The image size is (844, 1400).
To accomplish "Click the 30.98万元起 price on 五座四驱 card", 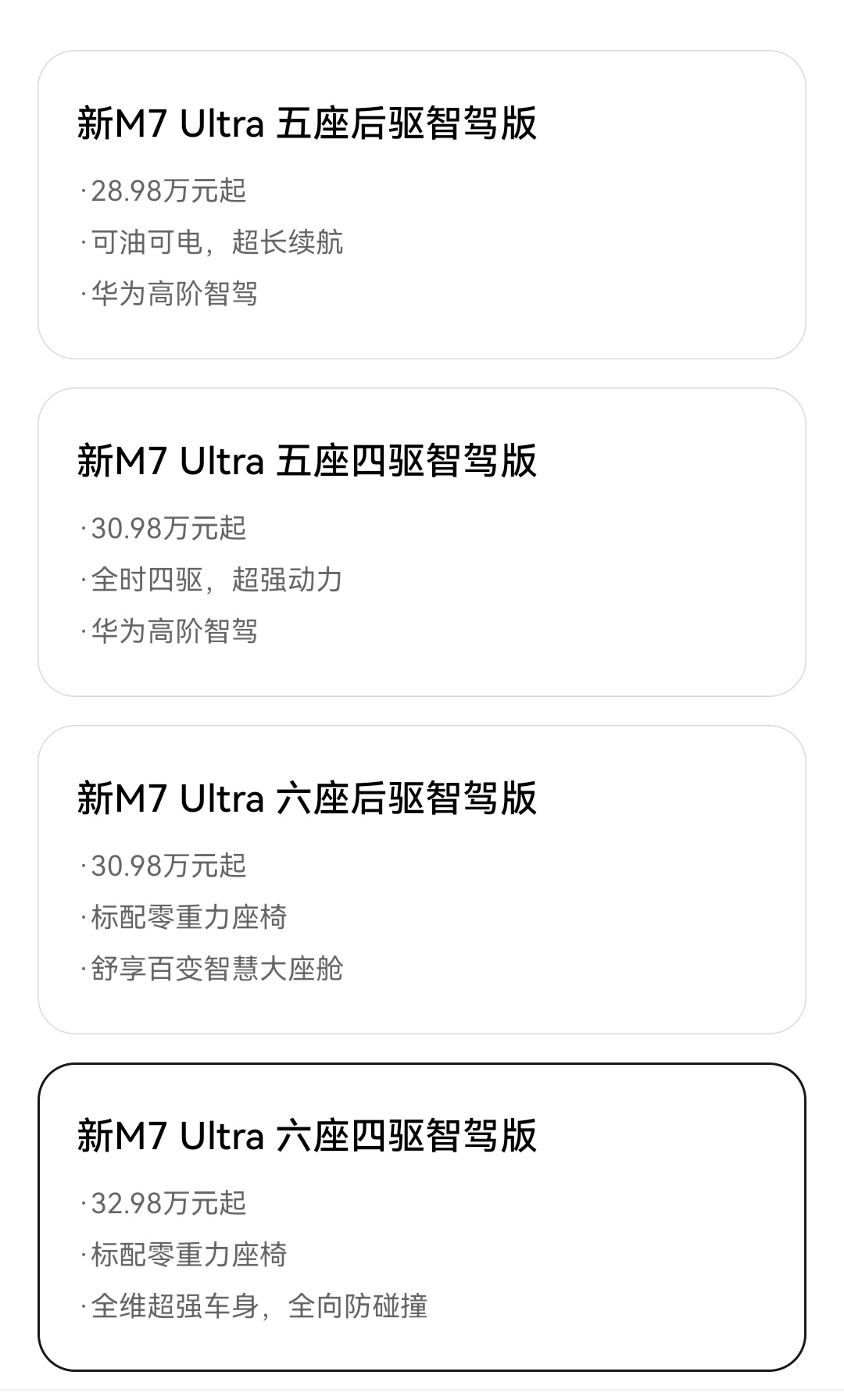I will pyautogui.click(x=165, y=527).
